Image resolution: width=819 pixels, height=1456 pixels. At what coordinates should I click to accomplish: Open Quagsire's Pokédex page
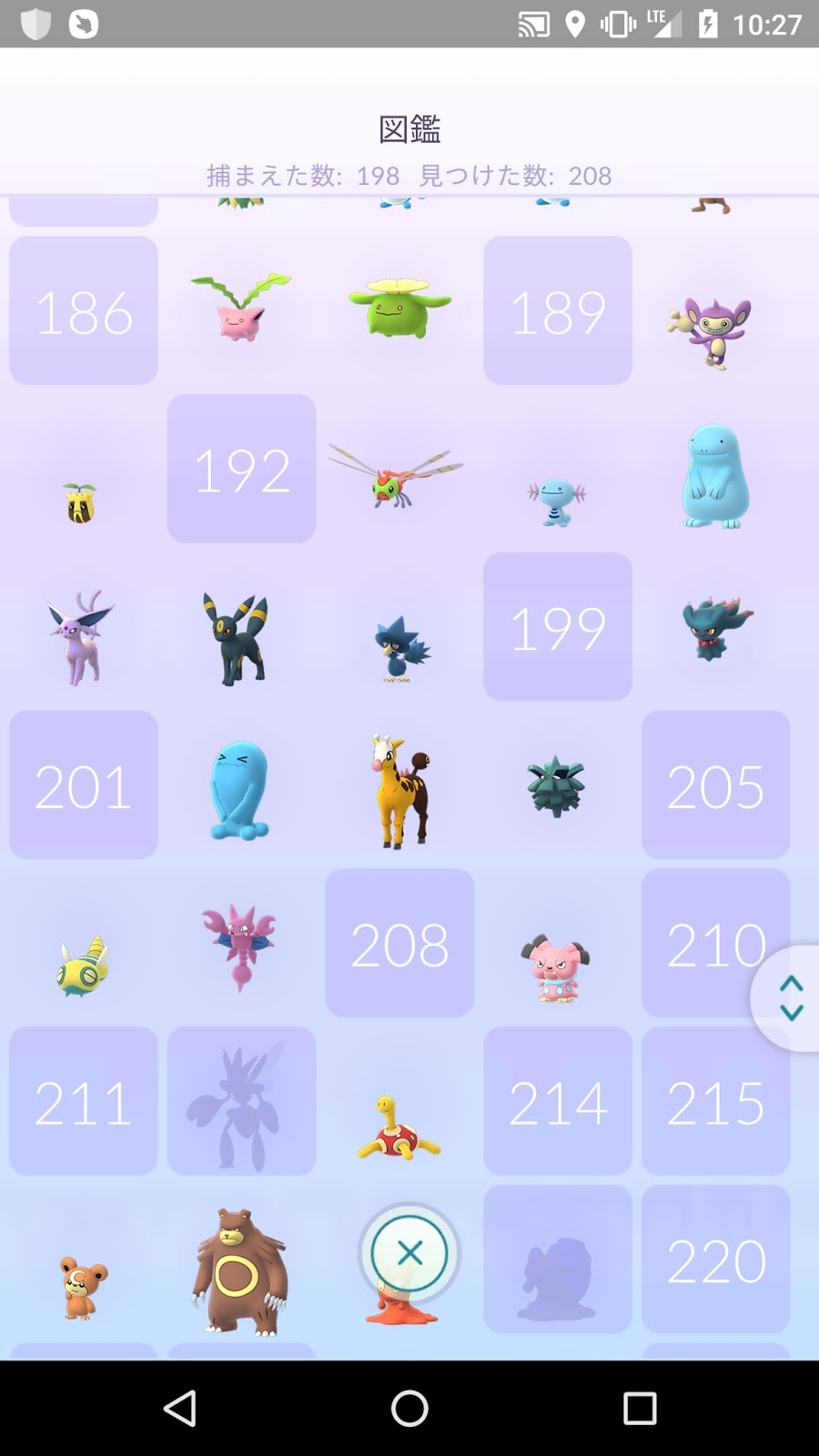click(715, 477)
